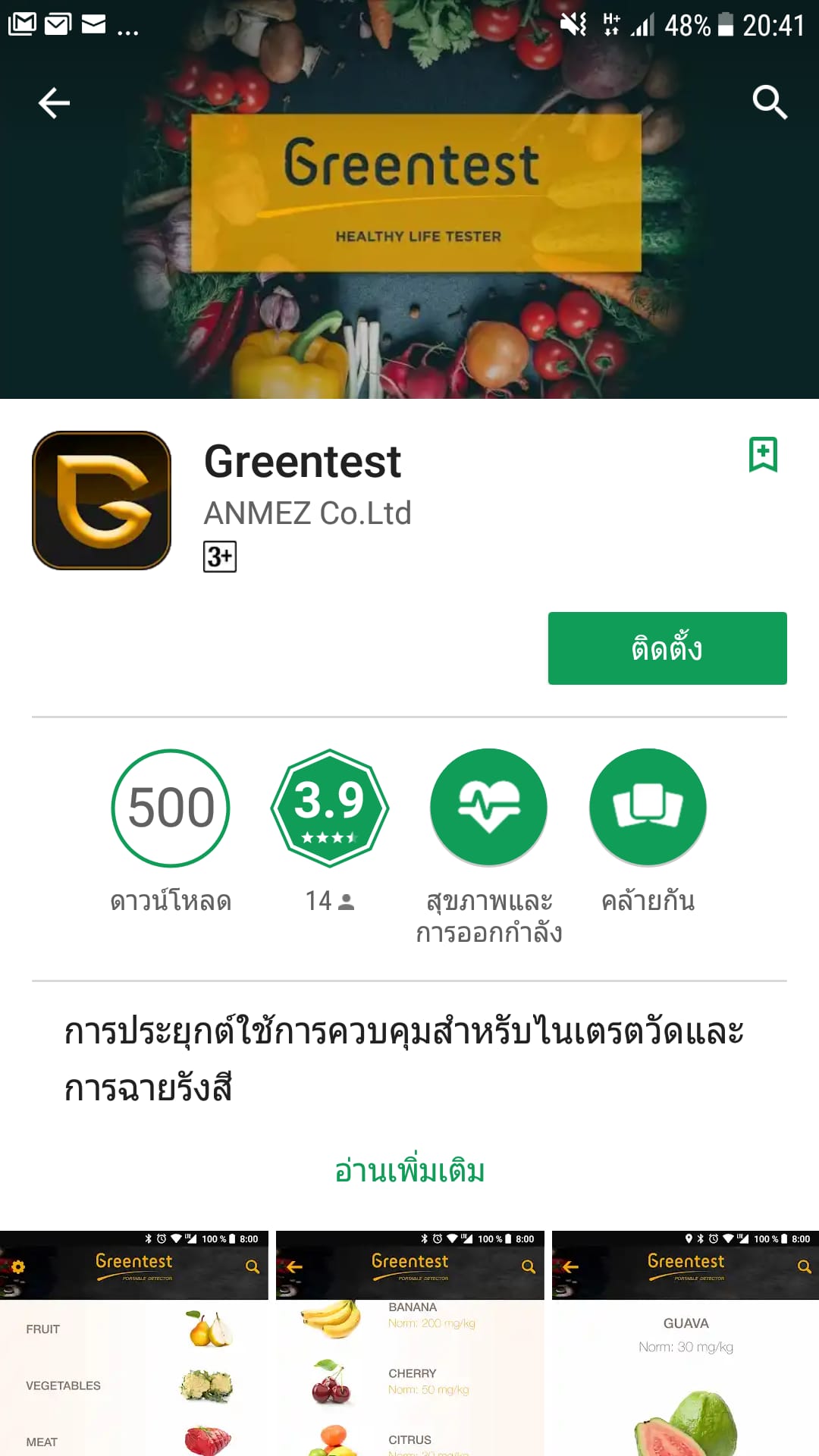This screenshot has height=1456, width=819.
Task: Open the health and fitness category icon
Action: pos(490,808)
